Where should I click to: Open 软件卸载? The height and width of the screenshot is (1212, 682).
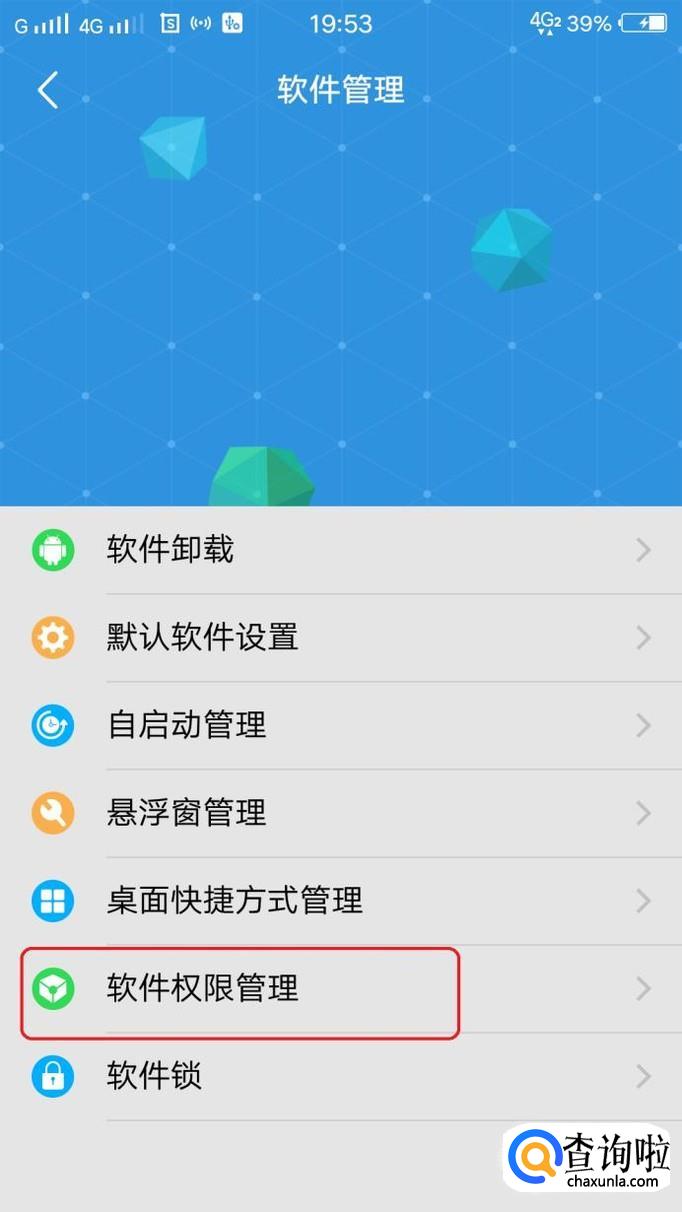(x=170, y=550)
